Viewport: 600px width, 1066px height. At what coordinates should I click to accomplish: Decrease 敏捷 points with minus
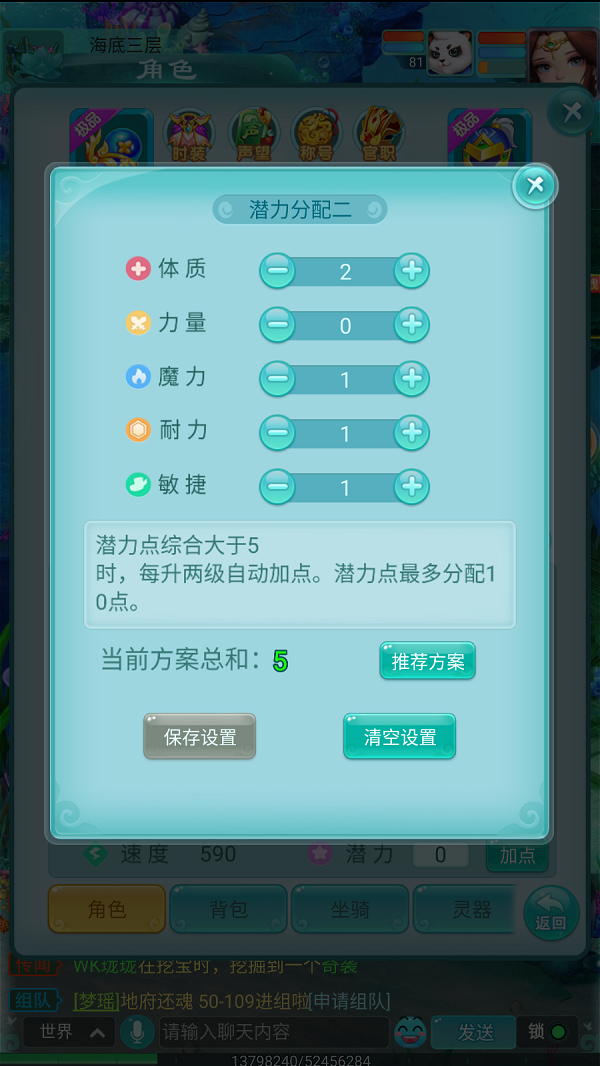click(x=279, y=487)
